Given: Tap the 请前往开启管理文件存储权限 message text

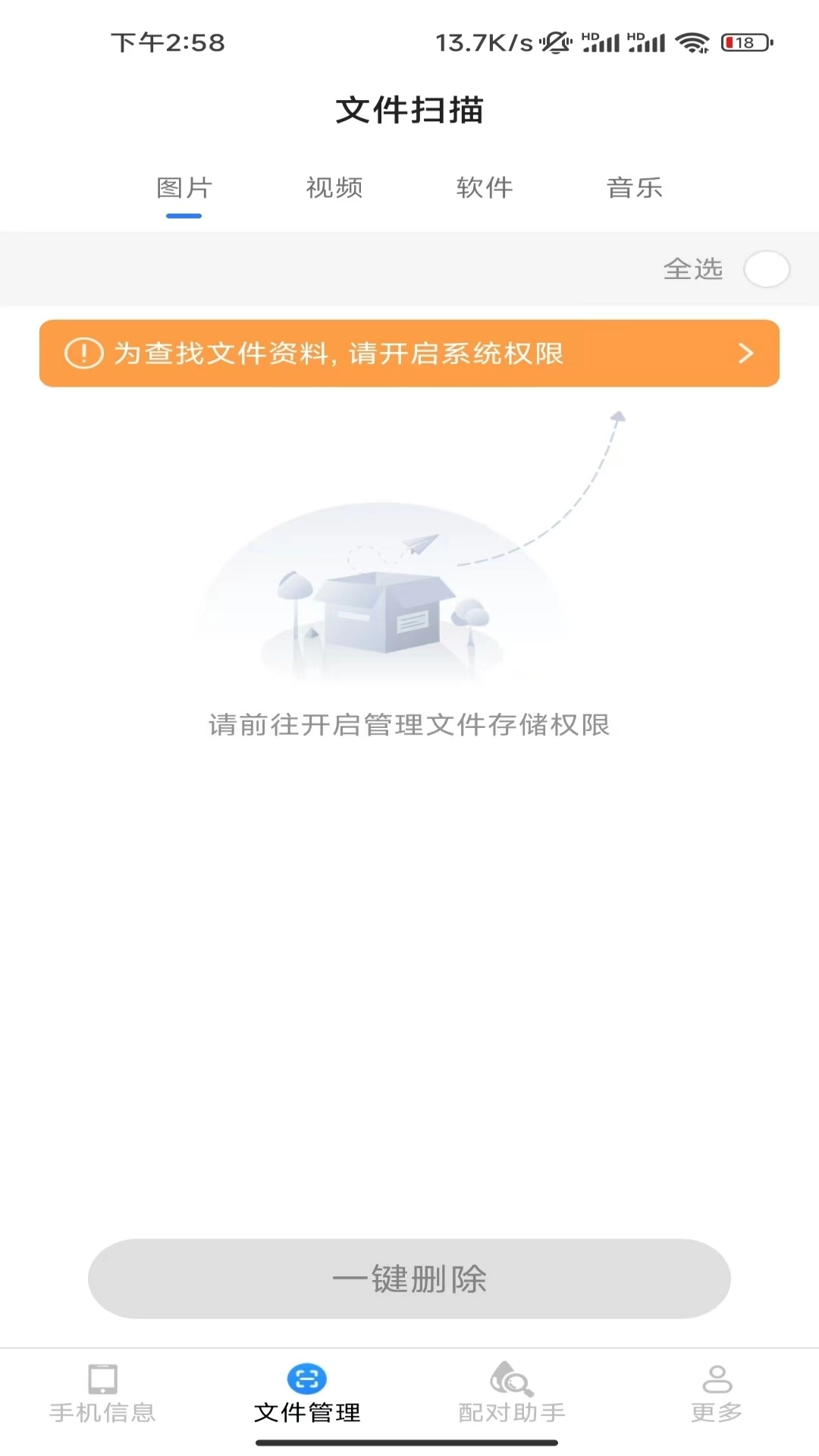Looking at the screenshot, I should pyautogui.click(x=409, y=724).
